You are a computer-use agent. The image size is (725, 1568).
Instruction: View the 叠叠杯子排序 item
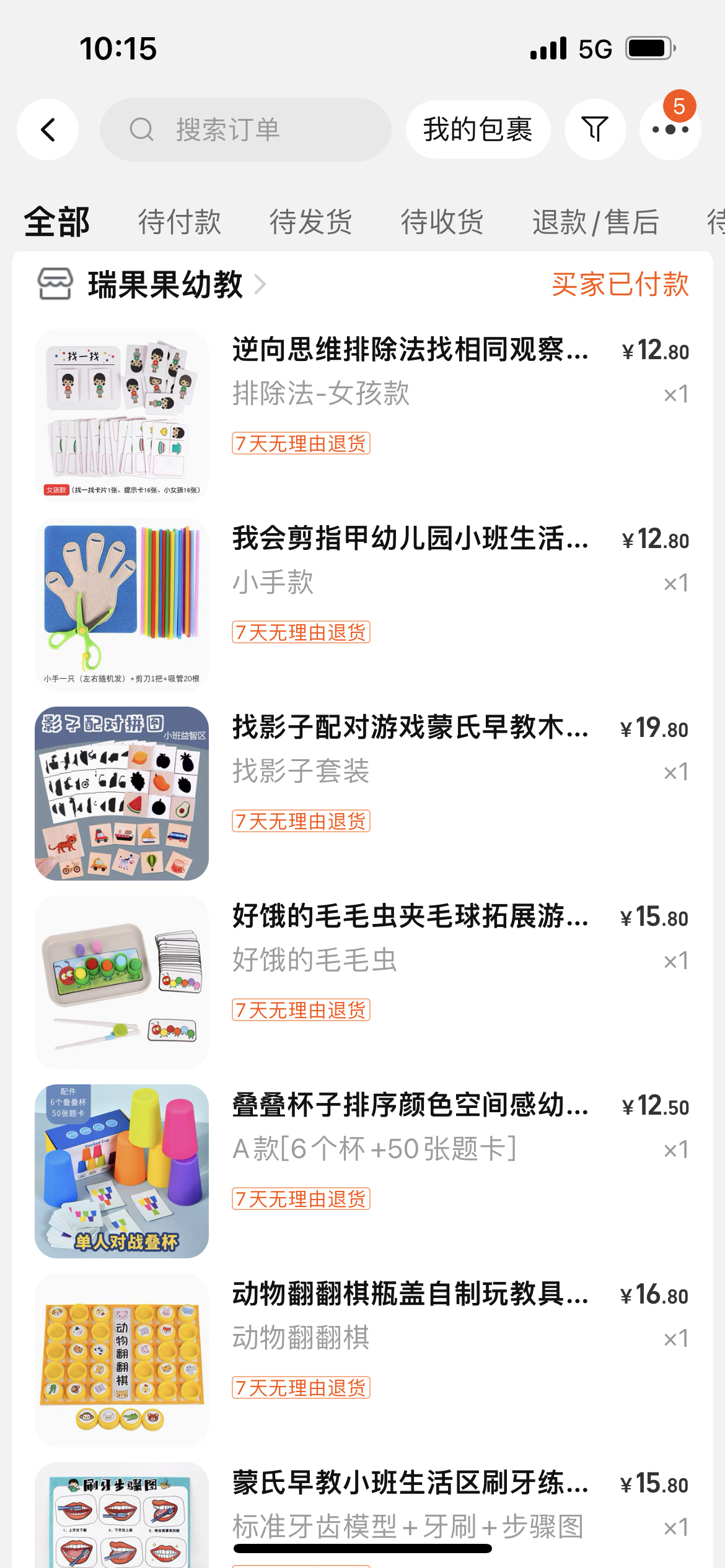coord(409,1105)
